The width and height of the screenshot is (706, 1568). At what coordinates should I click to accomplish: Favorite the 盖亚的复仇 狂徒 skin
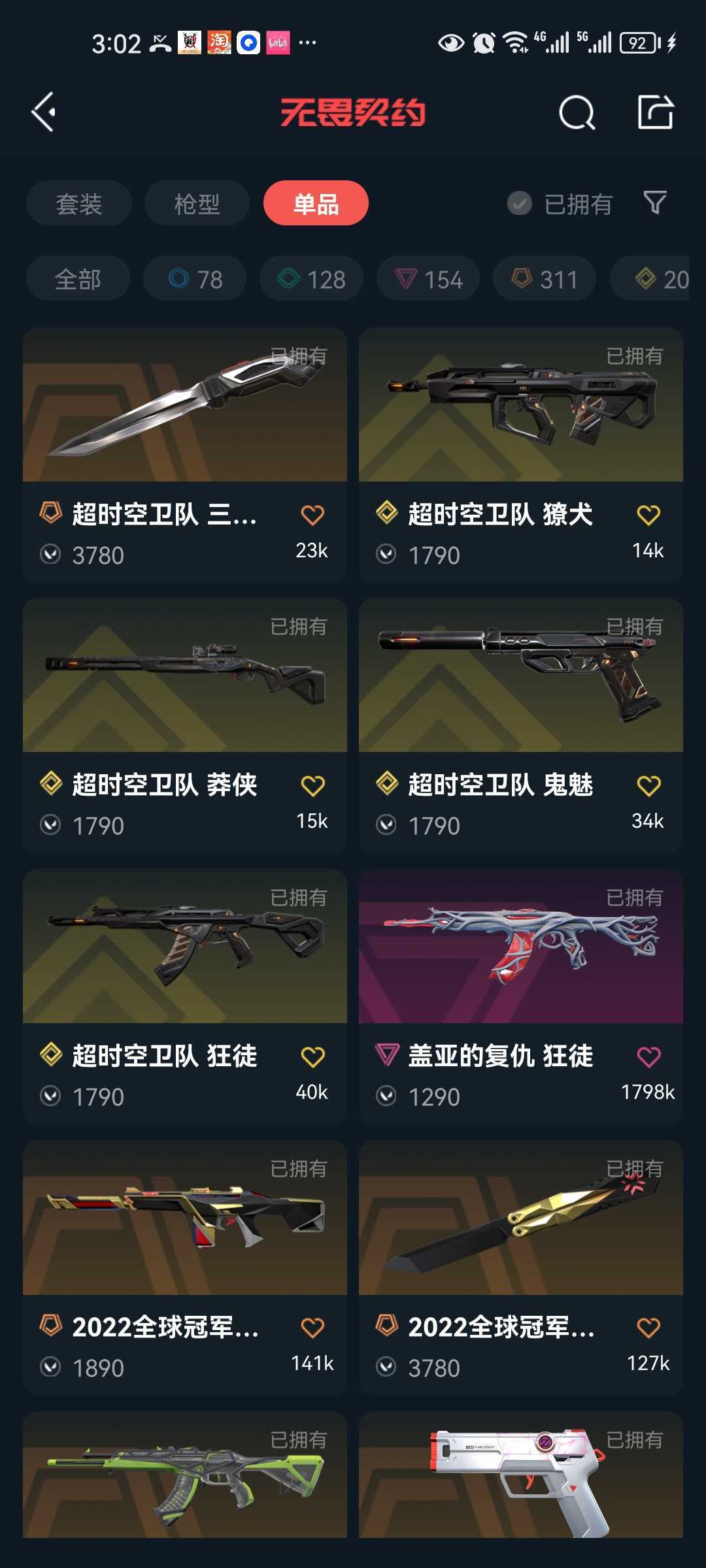pyautogui.click(x=648, y=1056)
